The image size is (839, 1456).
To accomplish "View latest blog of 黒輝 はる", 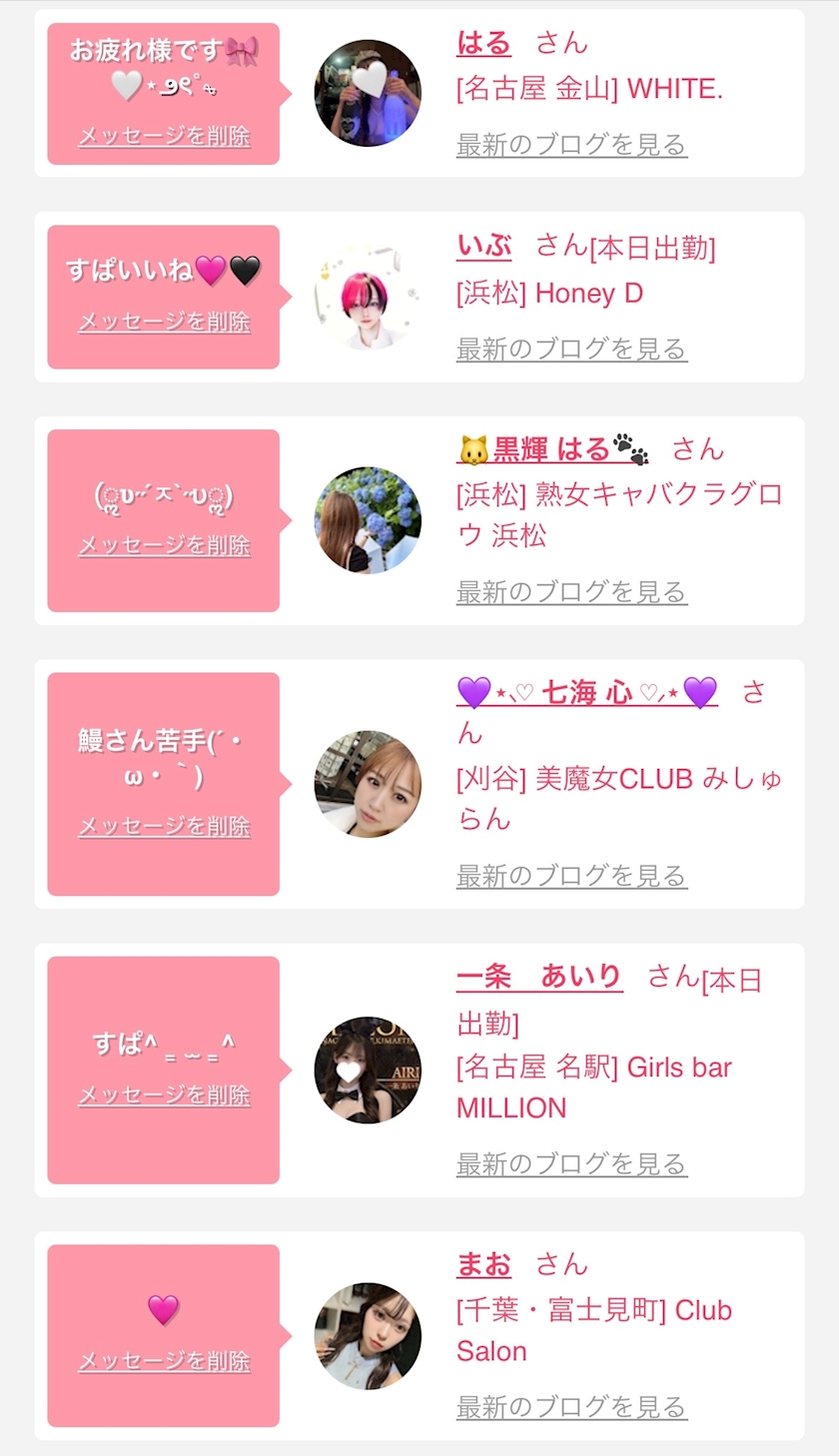I will tap(571, 591).
